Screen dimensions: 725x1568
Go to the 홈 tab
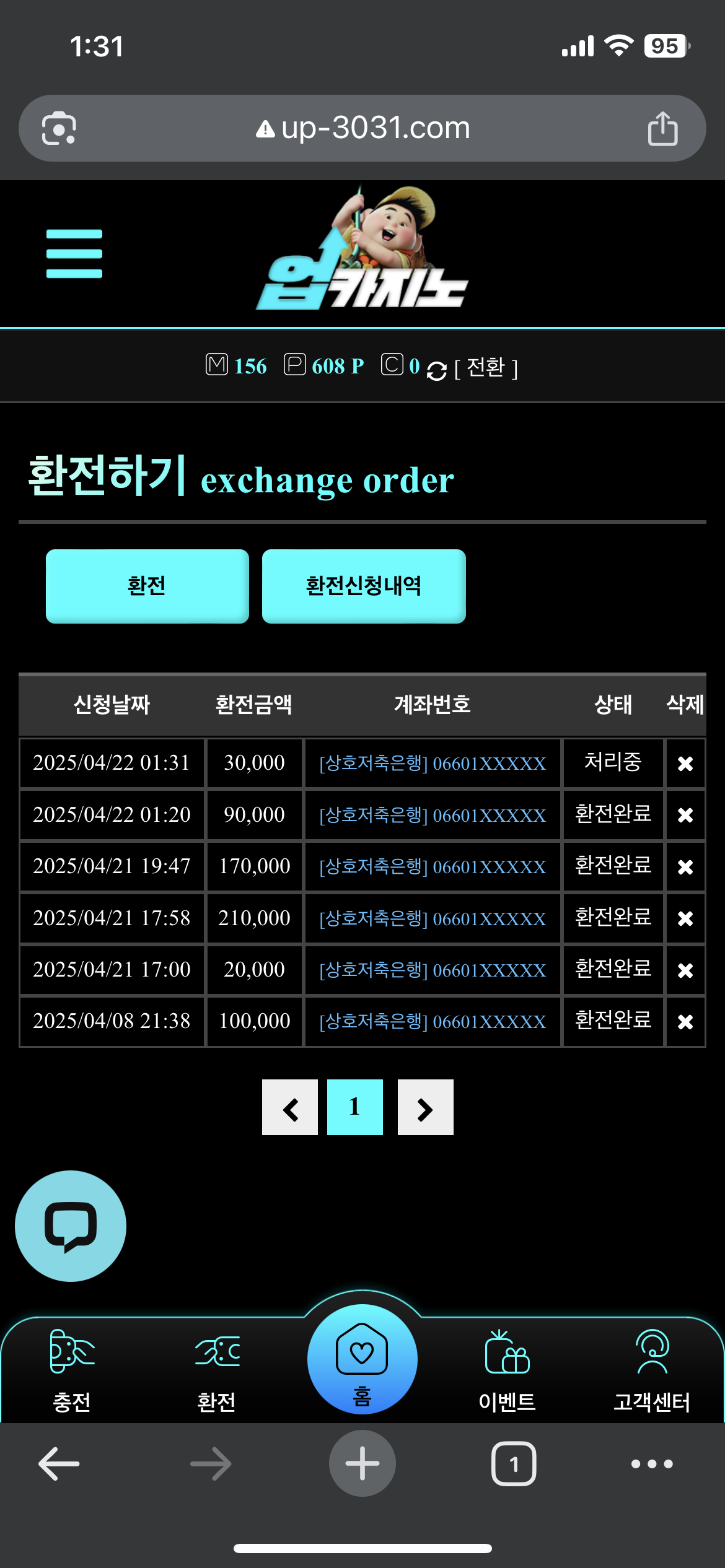pos(362,1360)
